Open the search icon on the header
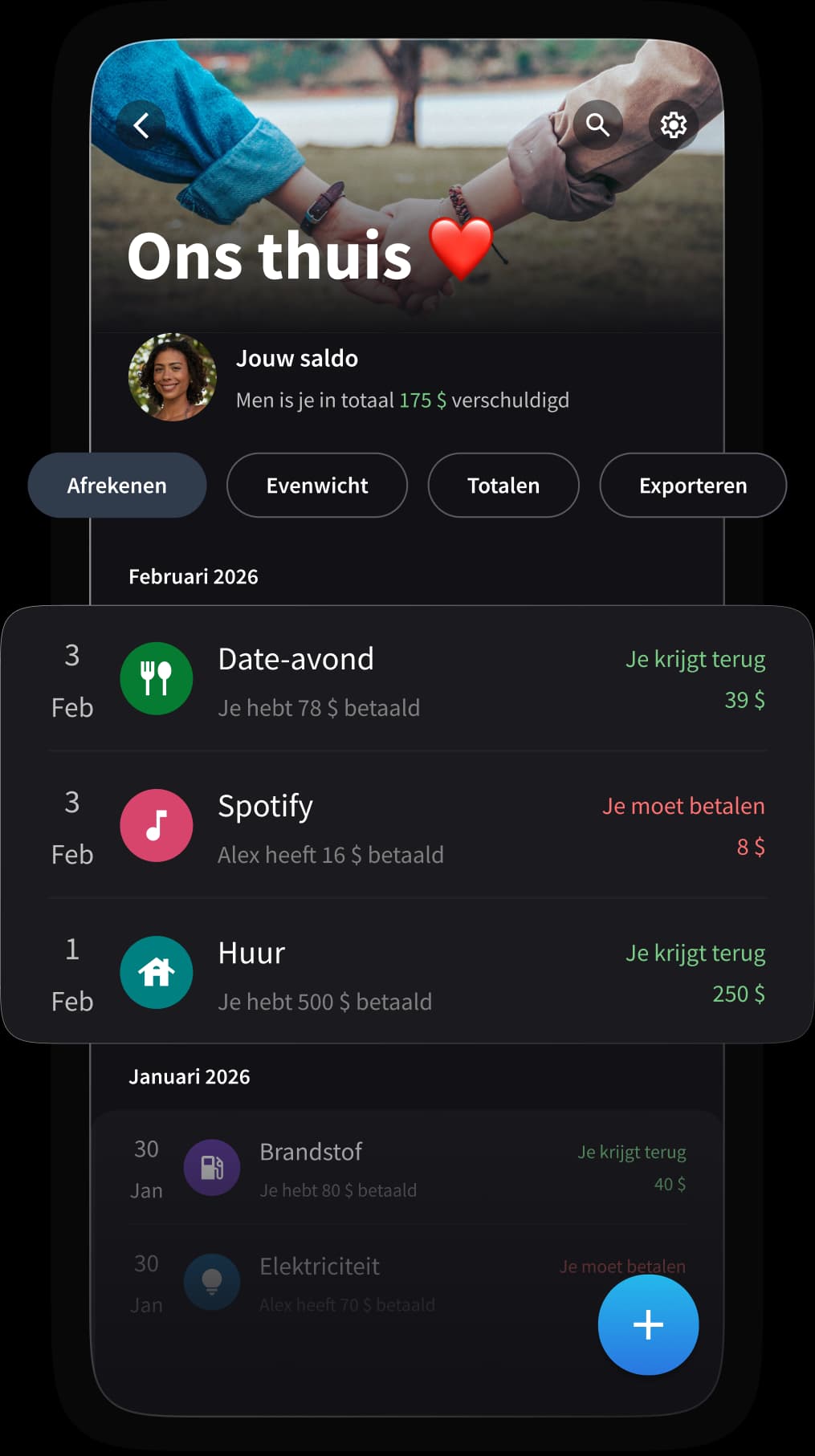This screenshot has width=815, height=1456. click(x=598, y=124)
